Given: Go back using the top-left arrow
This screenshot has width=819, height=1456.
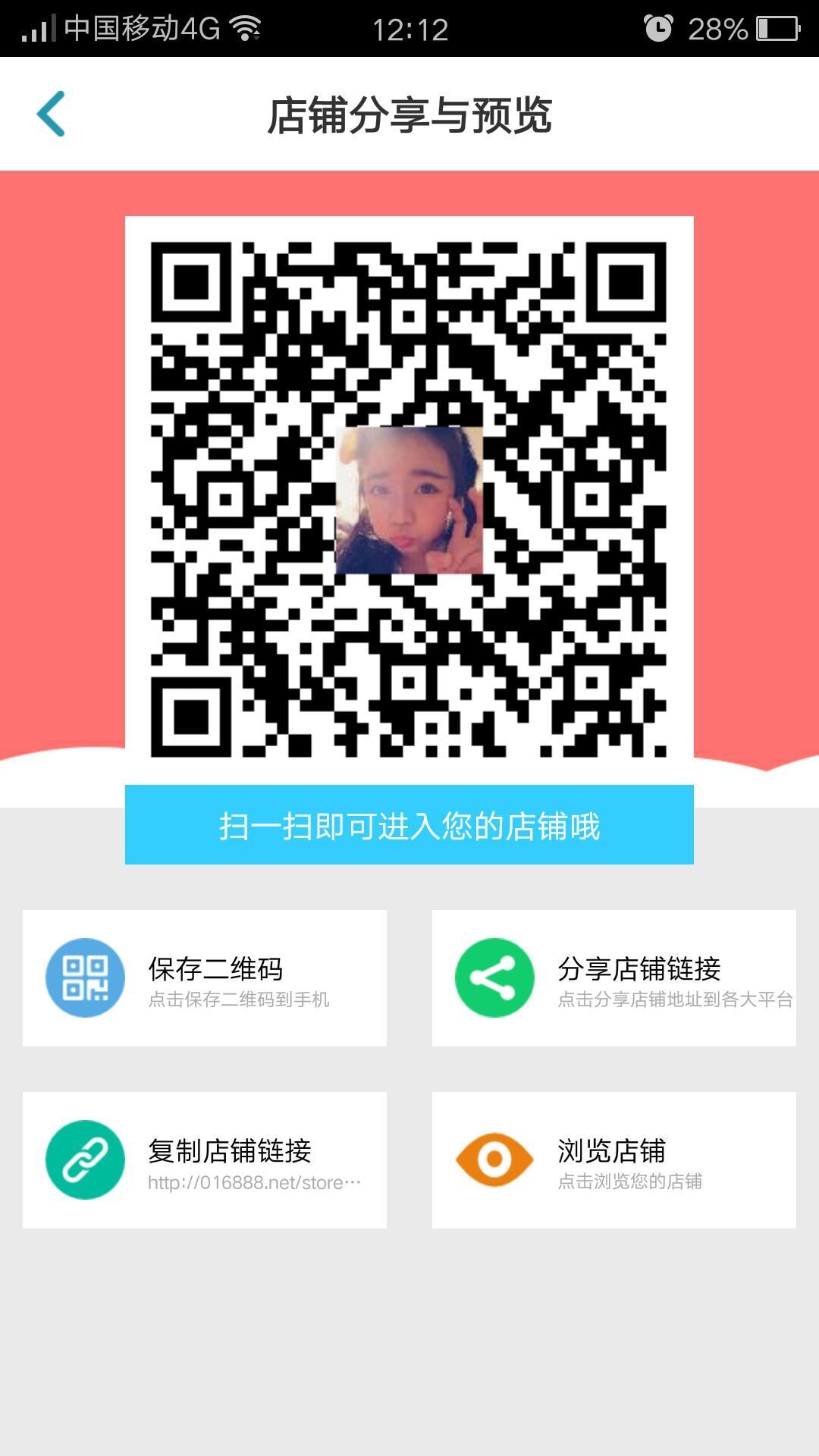Looking at the screenshot, I should (x=52, y=114).
